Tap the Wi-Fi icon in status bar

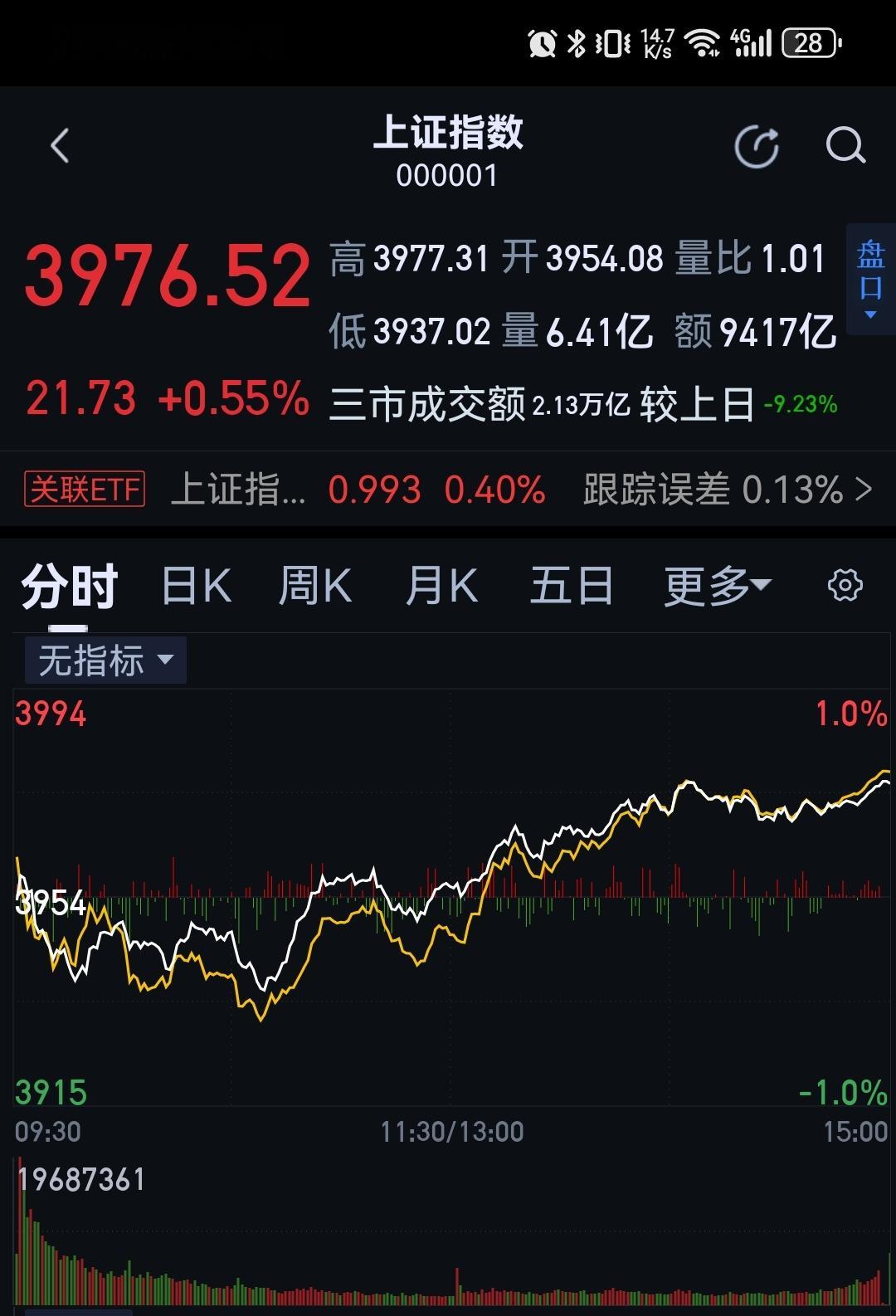click(x=702, y=44)
